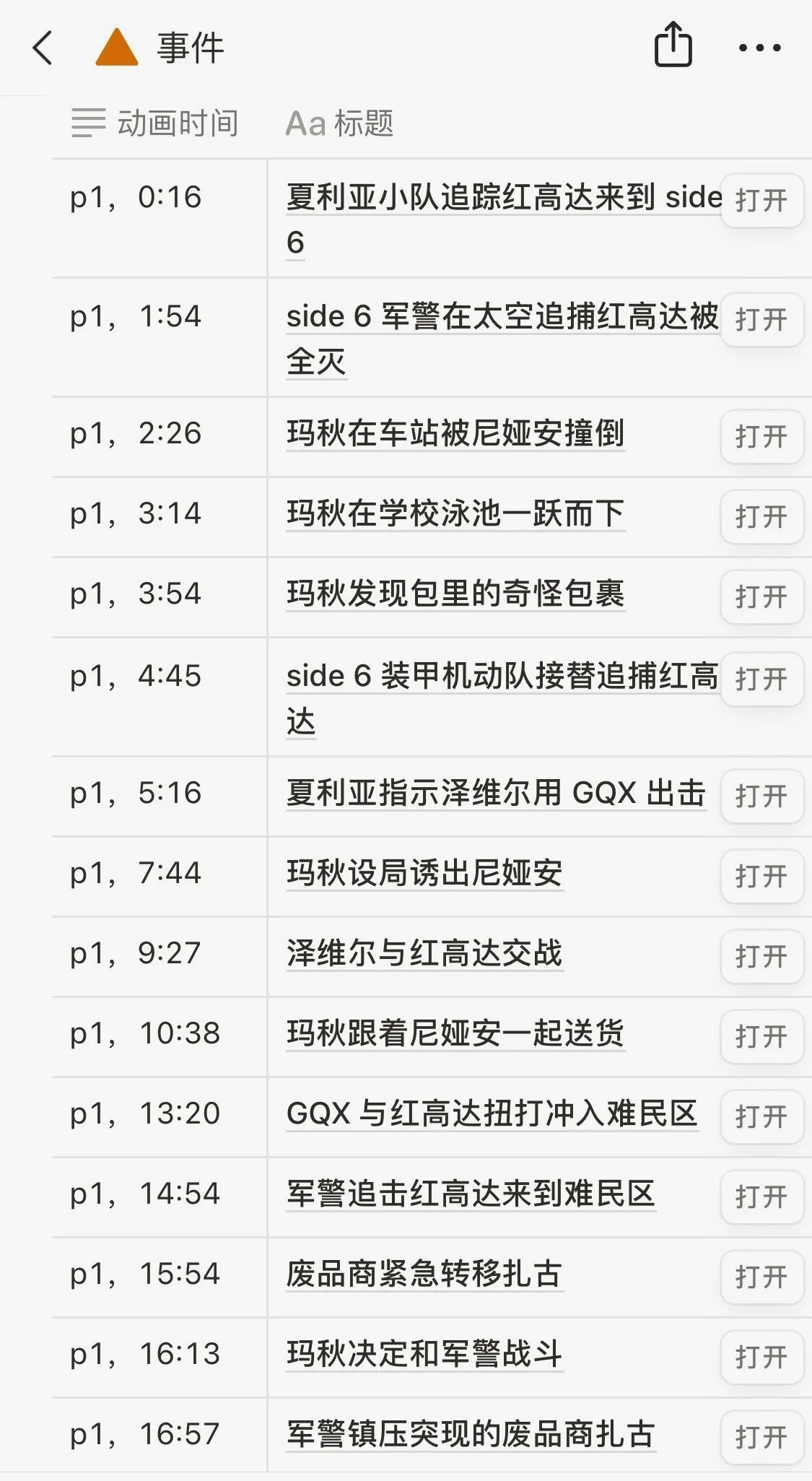The image size is (812, 1481).
Task: Tap 打开 beside 泽维尔与红高达交战
Action: [x=761, y=956]
